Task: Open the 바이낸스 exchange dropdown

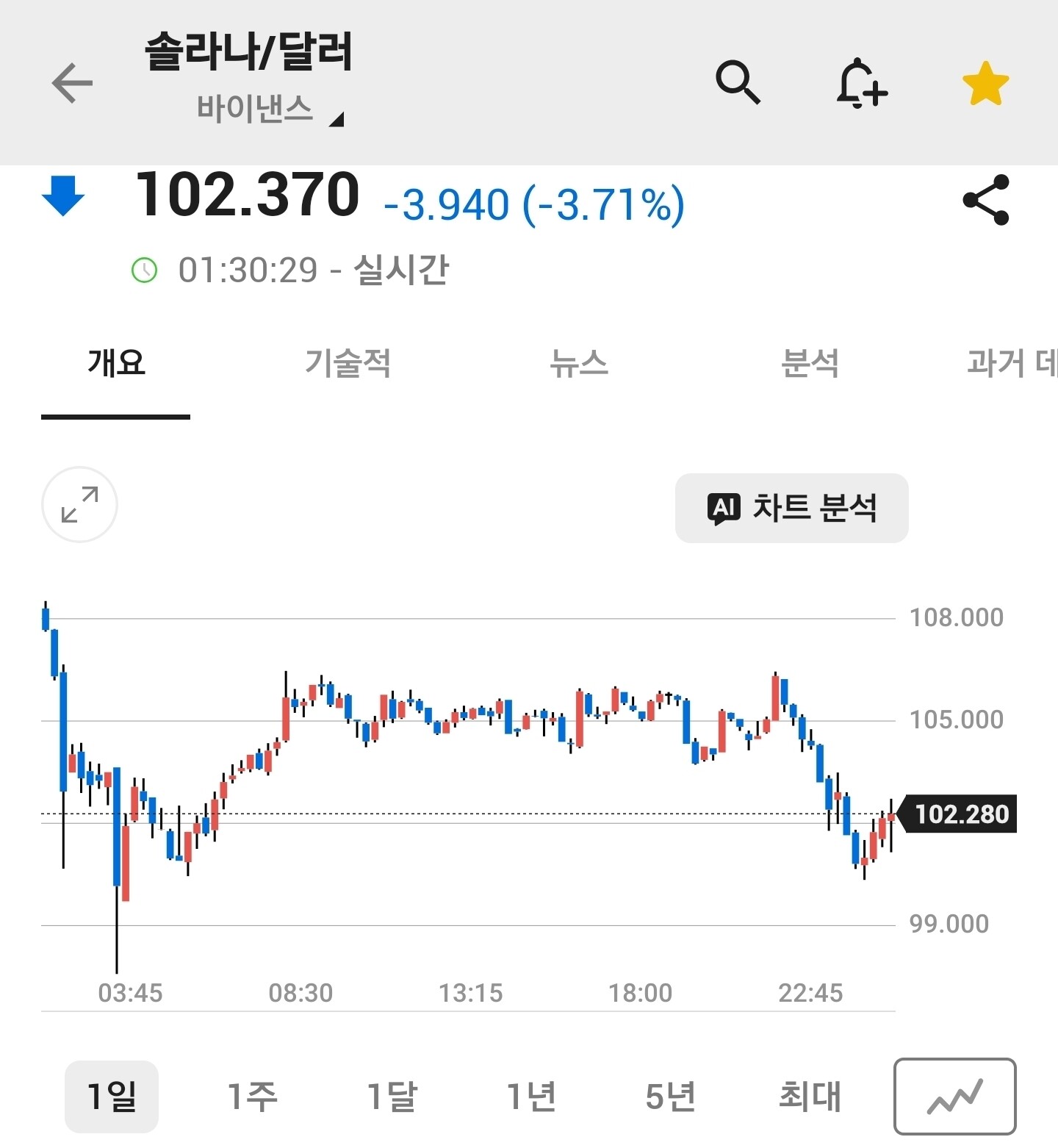Action: click(x=268, y=110)
